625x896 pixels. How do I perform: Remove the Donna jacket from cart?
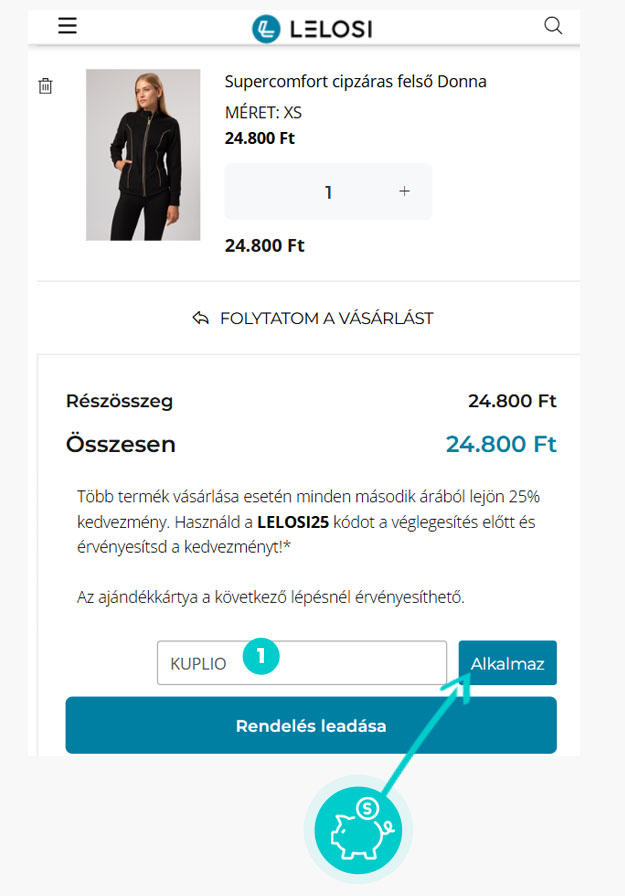pos(45,86)
